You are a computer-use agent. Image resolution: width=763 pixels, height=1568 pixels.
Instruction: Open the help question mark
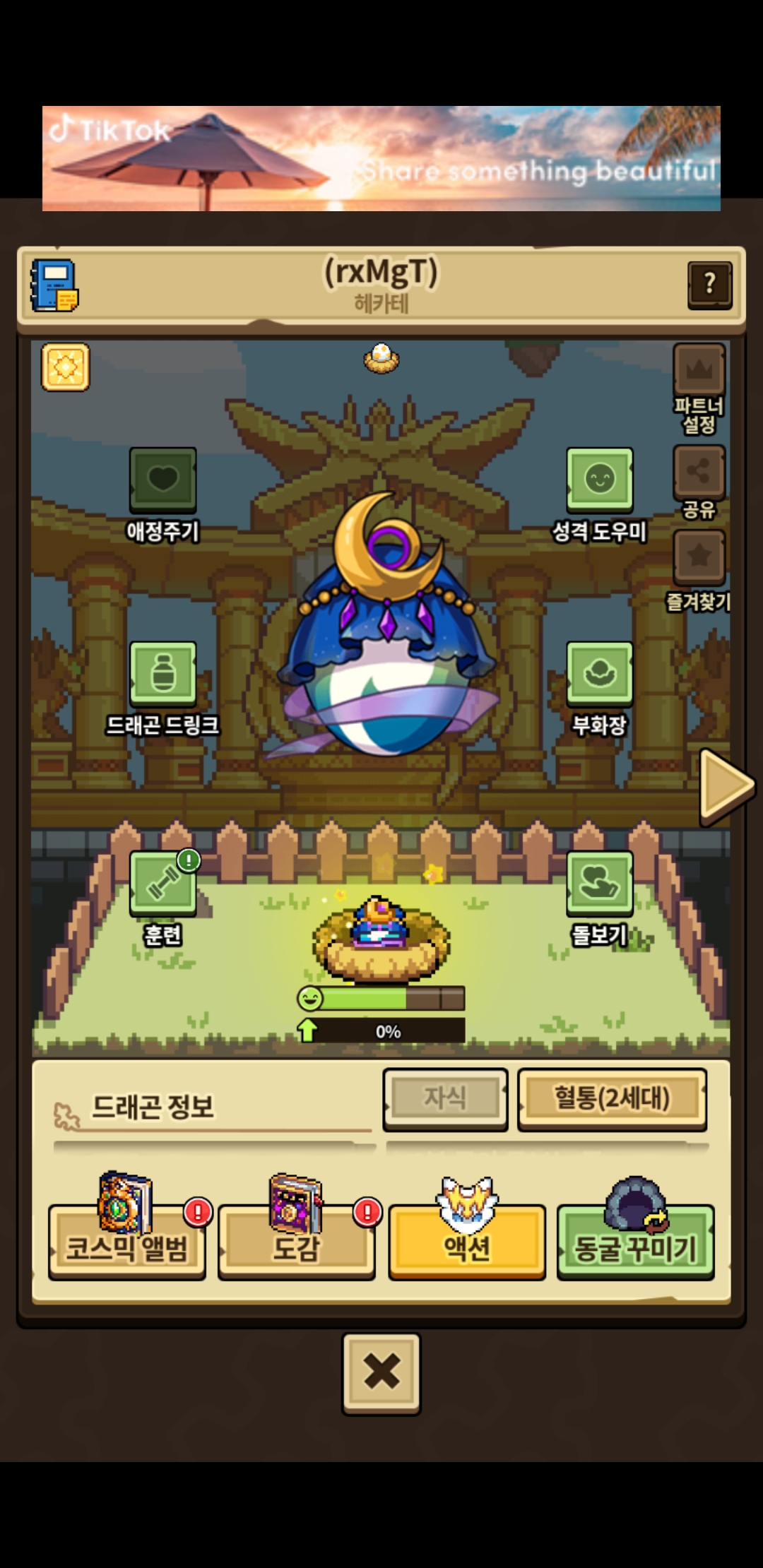pos(709,285)
